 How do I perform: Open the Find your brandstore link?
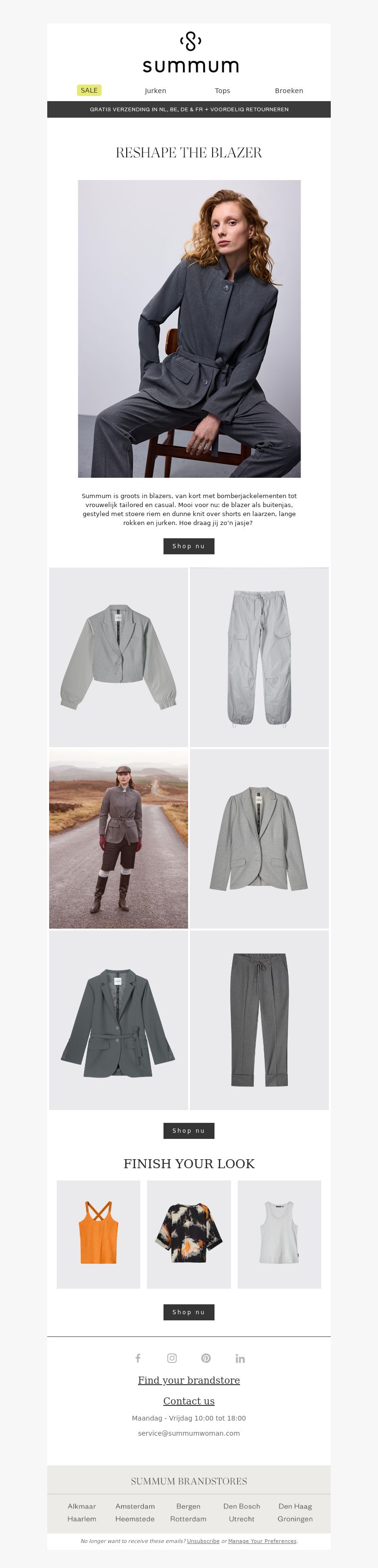[189, 1380]
